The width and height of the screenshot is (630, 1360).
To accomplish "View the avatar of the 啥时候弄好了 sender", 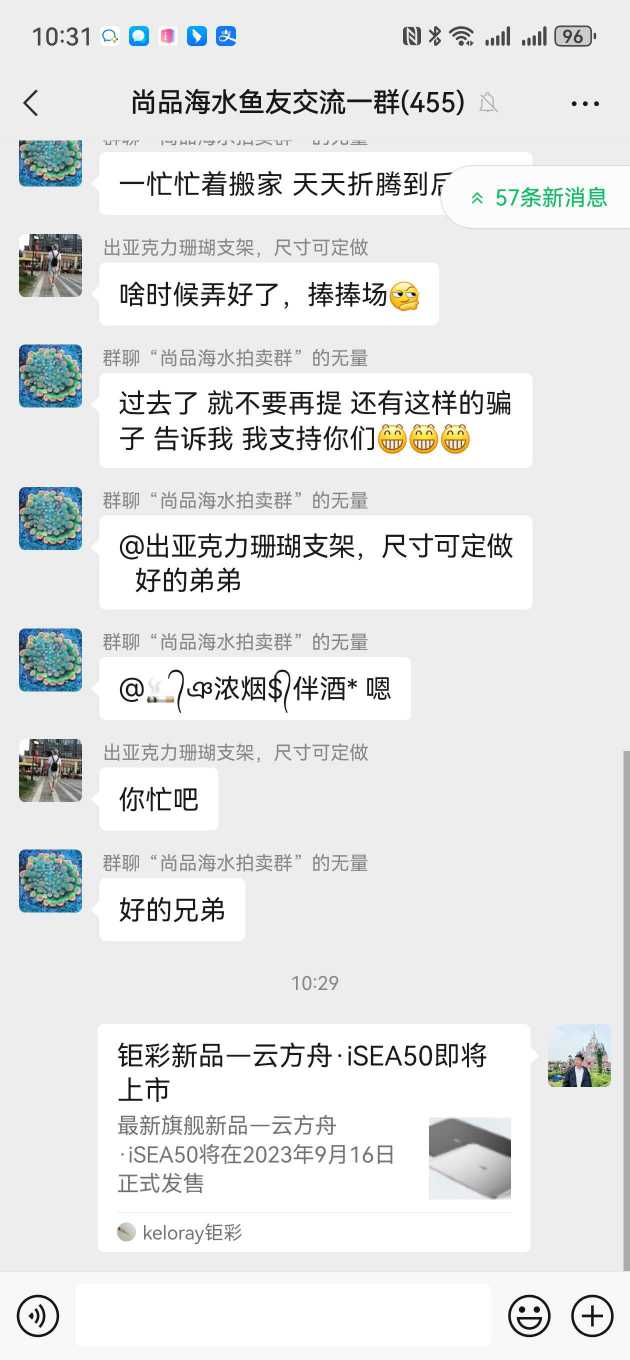I will (x=50, y=266).
